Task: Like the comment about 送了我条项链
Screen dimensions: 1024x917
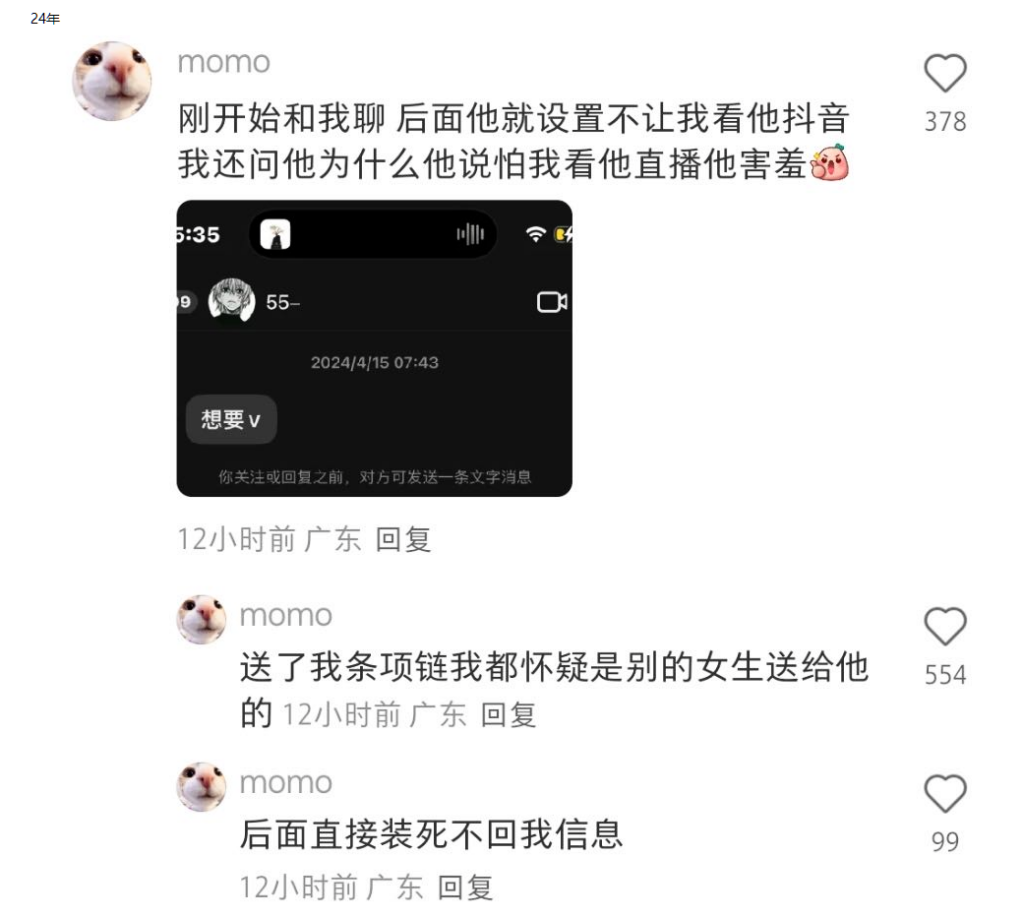Action: 944,627
